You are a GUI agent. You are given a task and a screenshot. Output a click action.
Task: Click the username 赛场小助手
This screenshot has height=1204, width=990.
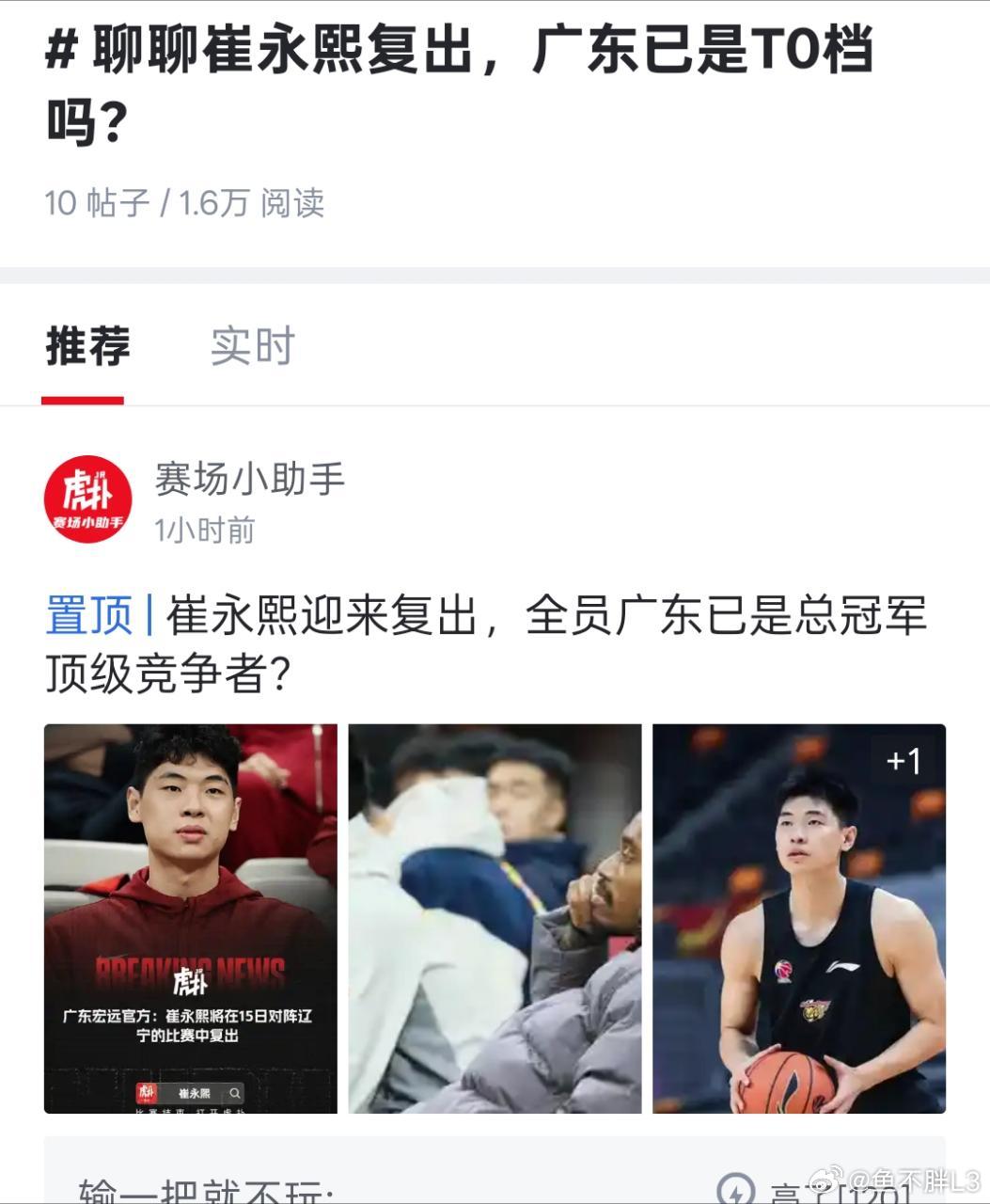(x=249, y=477)
